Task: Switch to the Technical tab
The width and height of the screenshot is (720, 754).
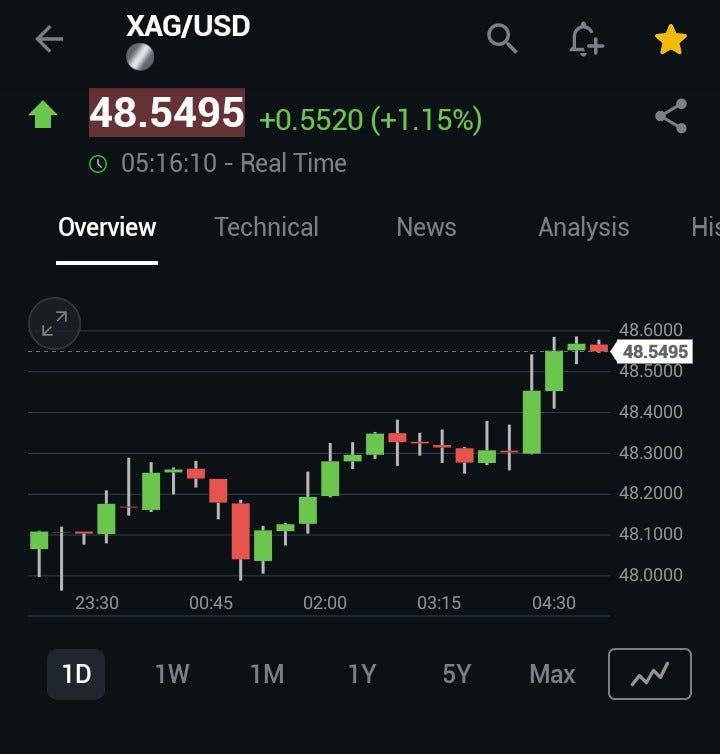Action: (266, 228)
